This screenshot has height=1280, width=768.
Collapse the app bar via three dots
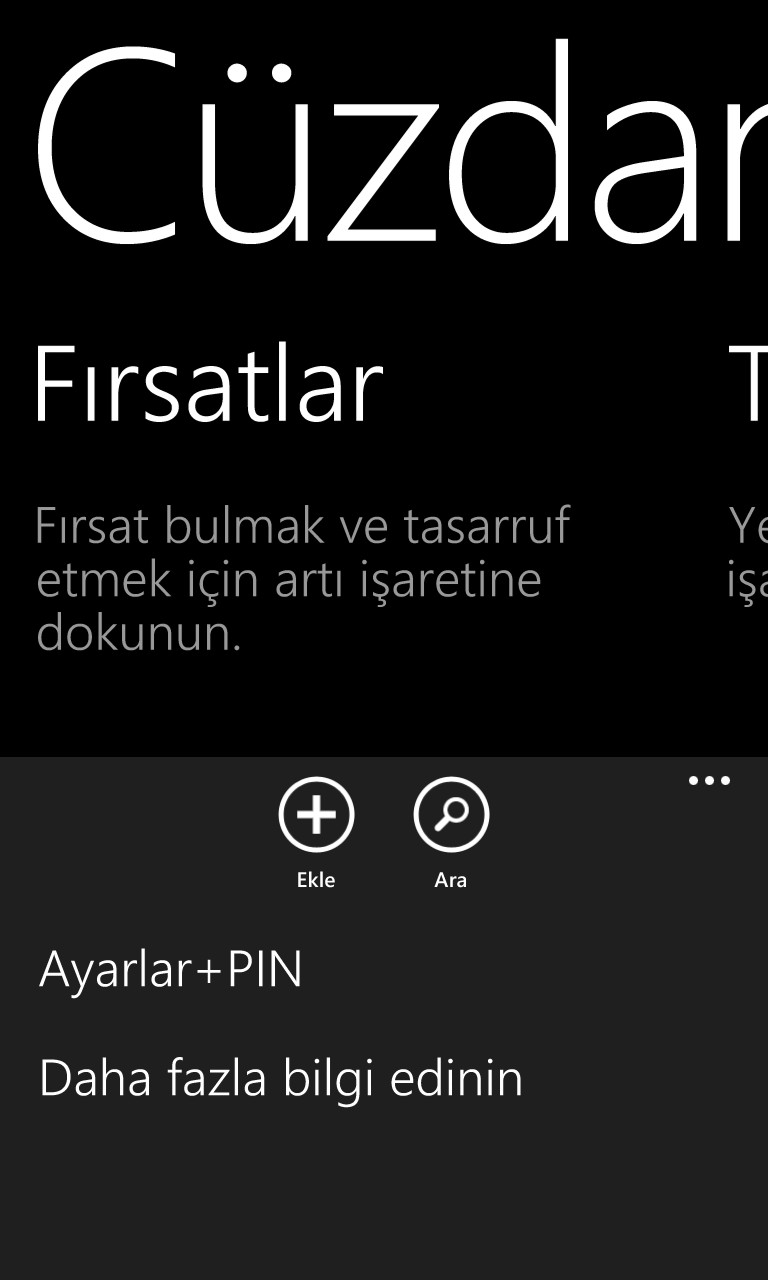[710, 781]
